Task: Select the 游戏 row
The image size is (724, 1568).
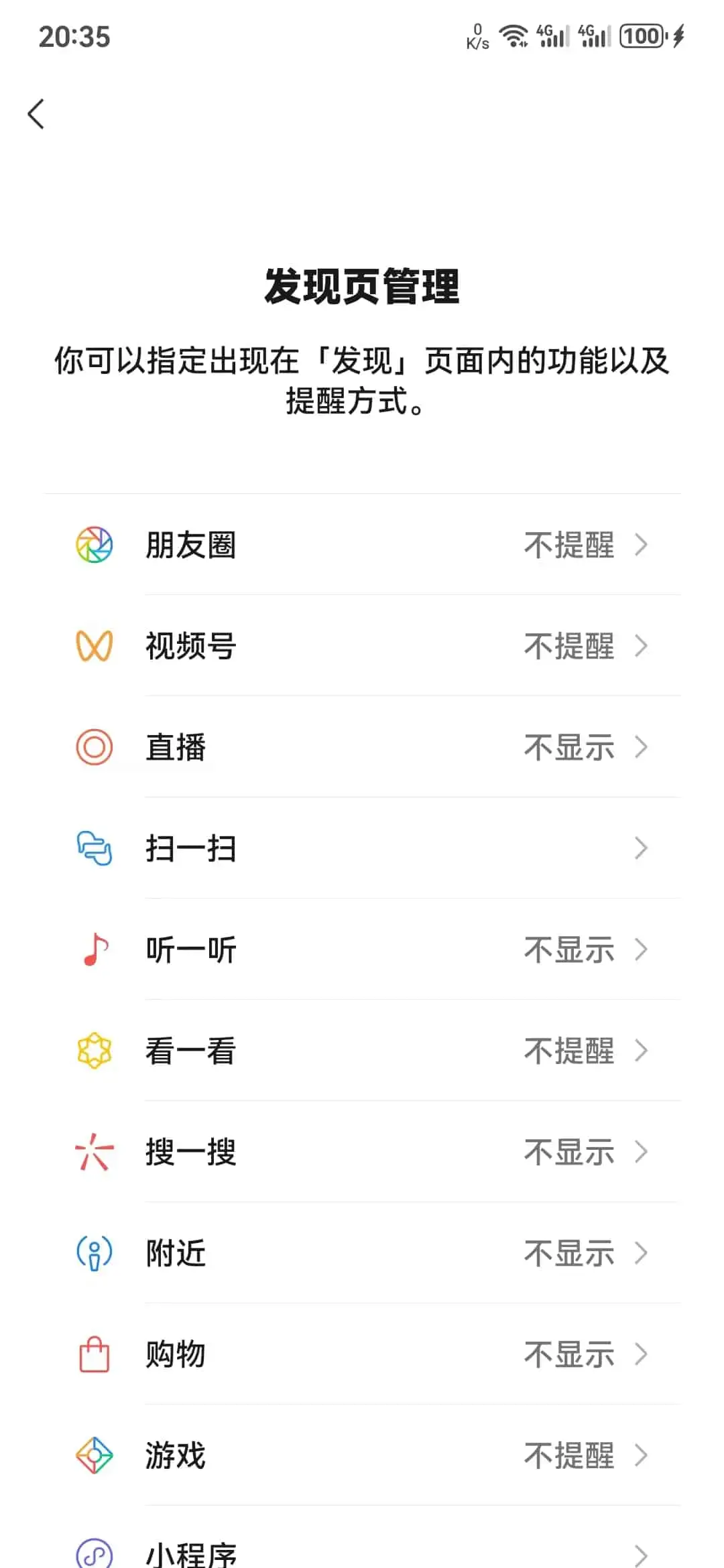Action: [x=362, y=1455]
